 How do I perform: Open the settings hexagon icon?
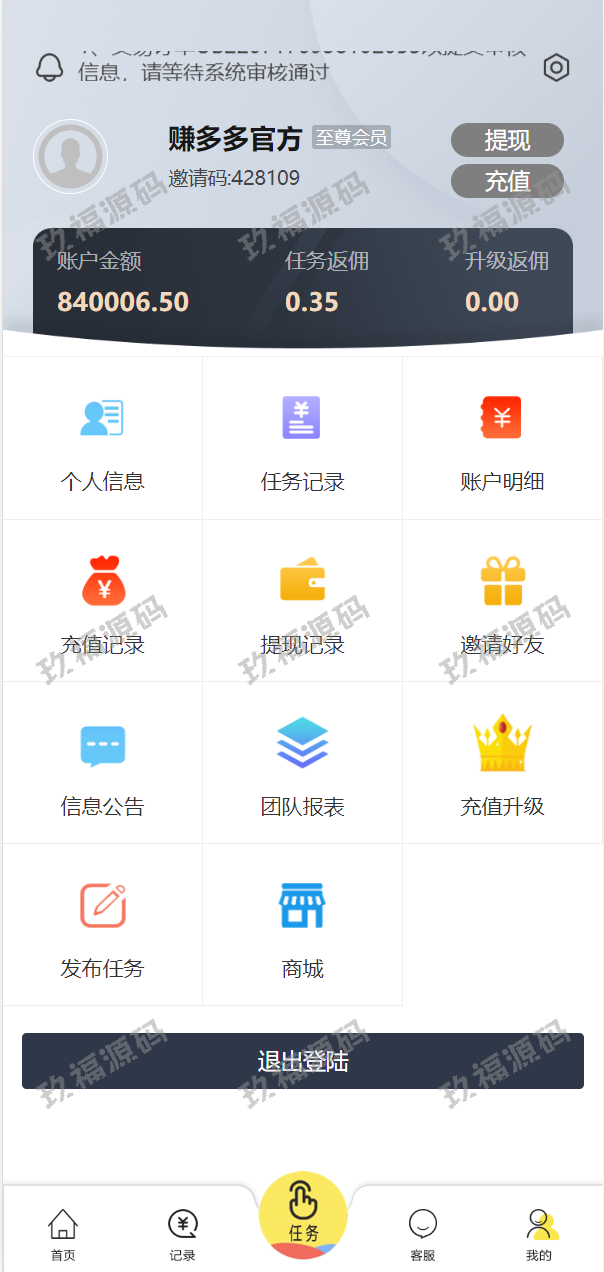coord(556,68)
